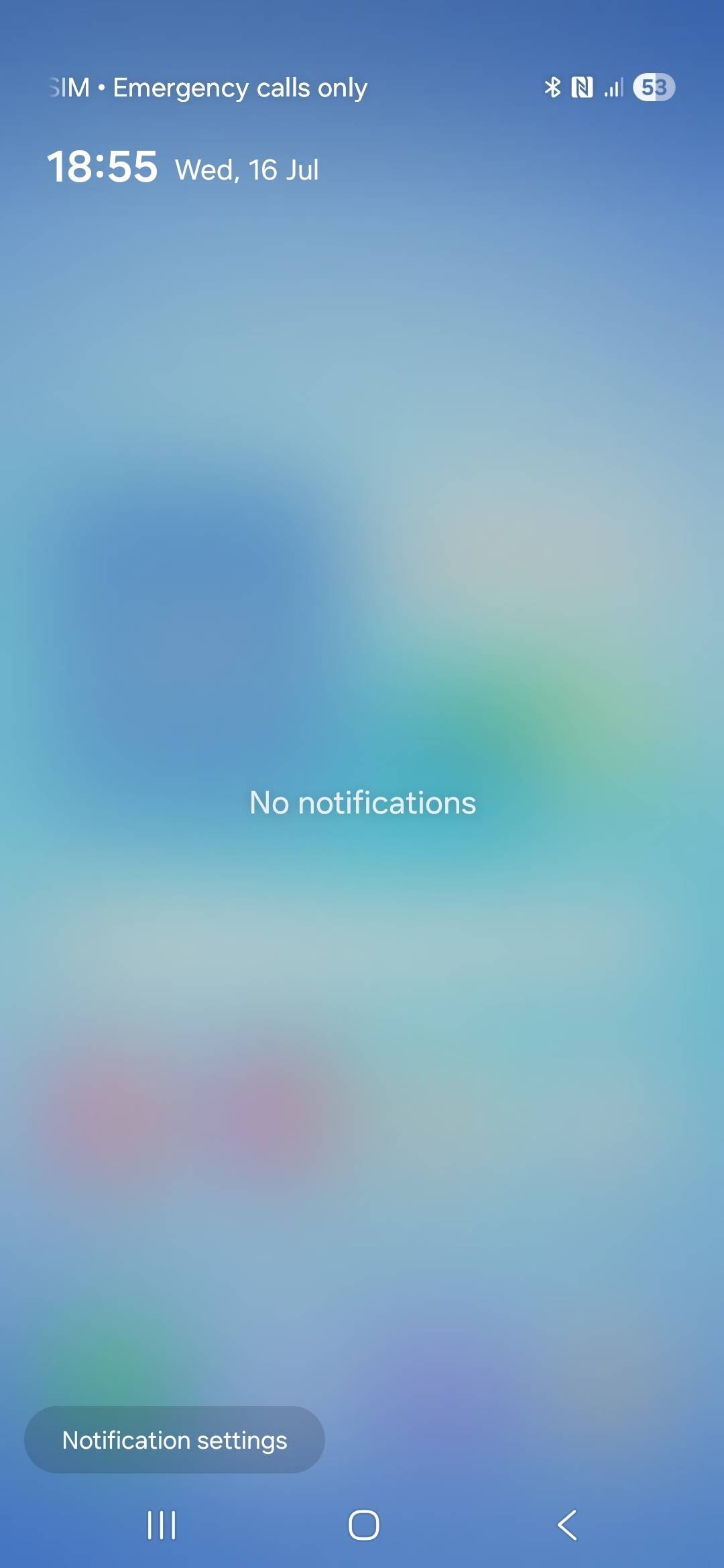Screen dimensions: 724x1568
Task: Tap the back navigation arrow
Action: (567, 1525)
